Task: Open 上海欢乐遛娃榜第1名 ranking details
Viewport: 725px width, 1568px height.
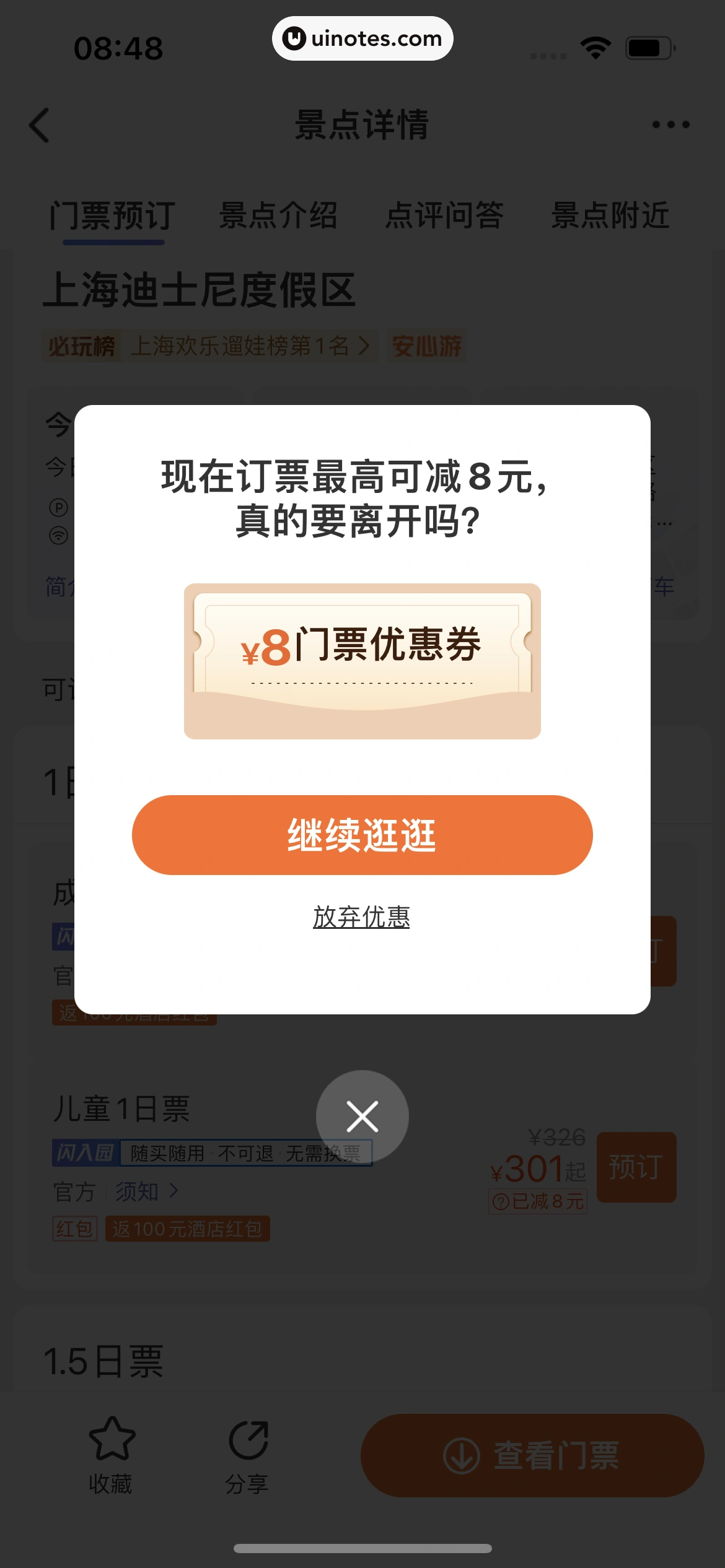Action: (x=248, y=346)
